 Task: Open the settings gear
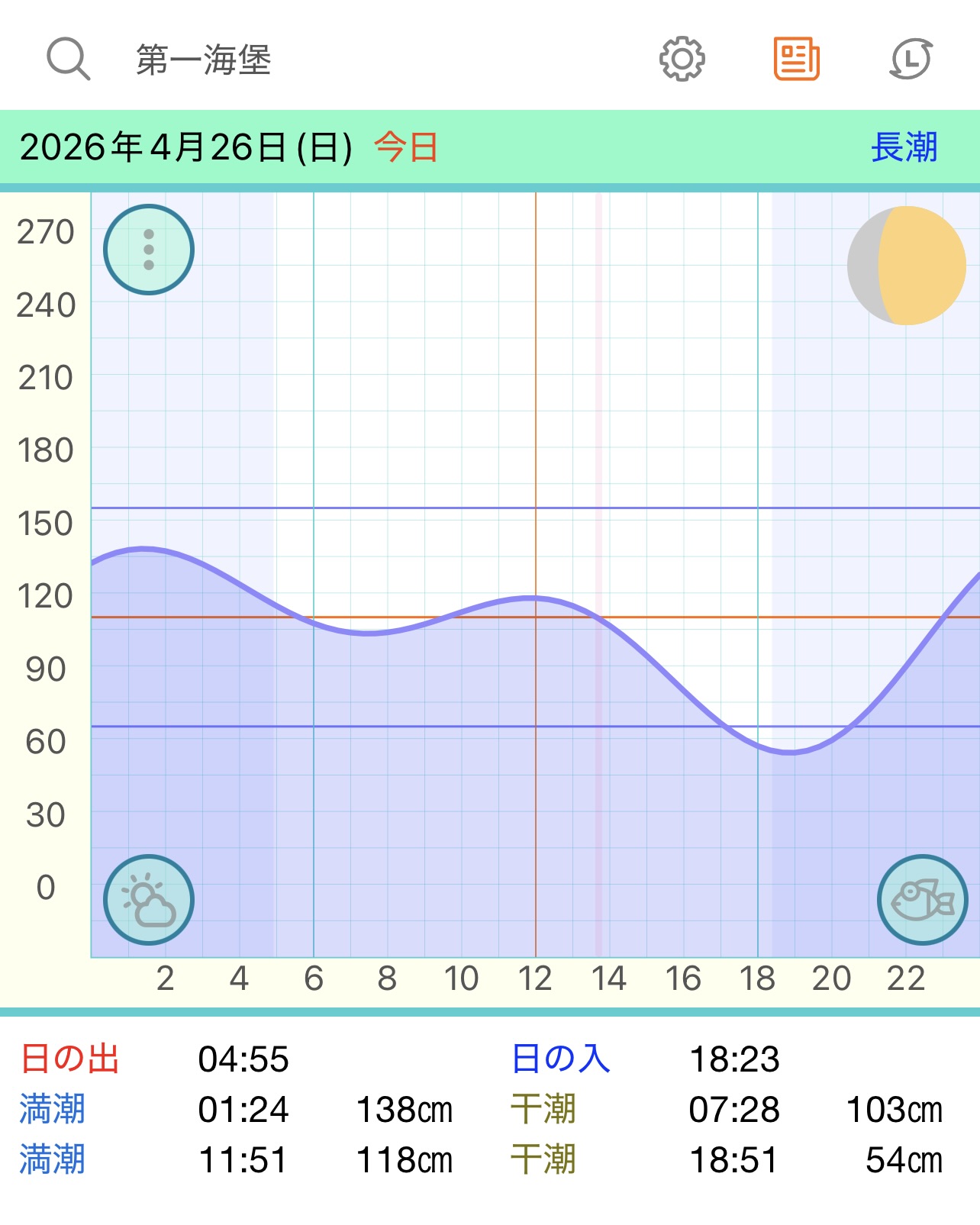click(682, 59)
